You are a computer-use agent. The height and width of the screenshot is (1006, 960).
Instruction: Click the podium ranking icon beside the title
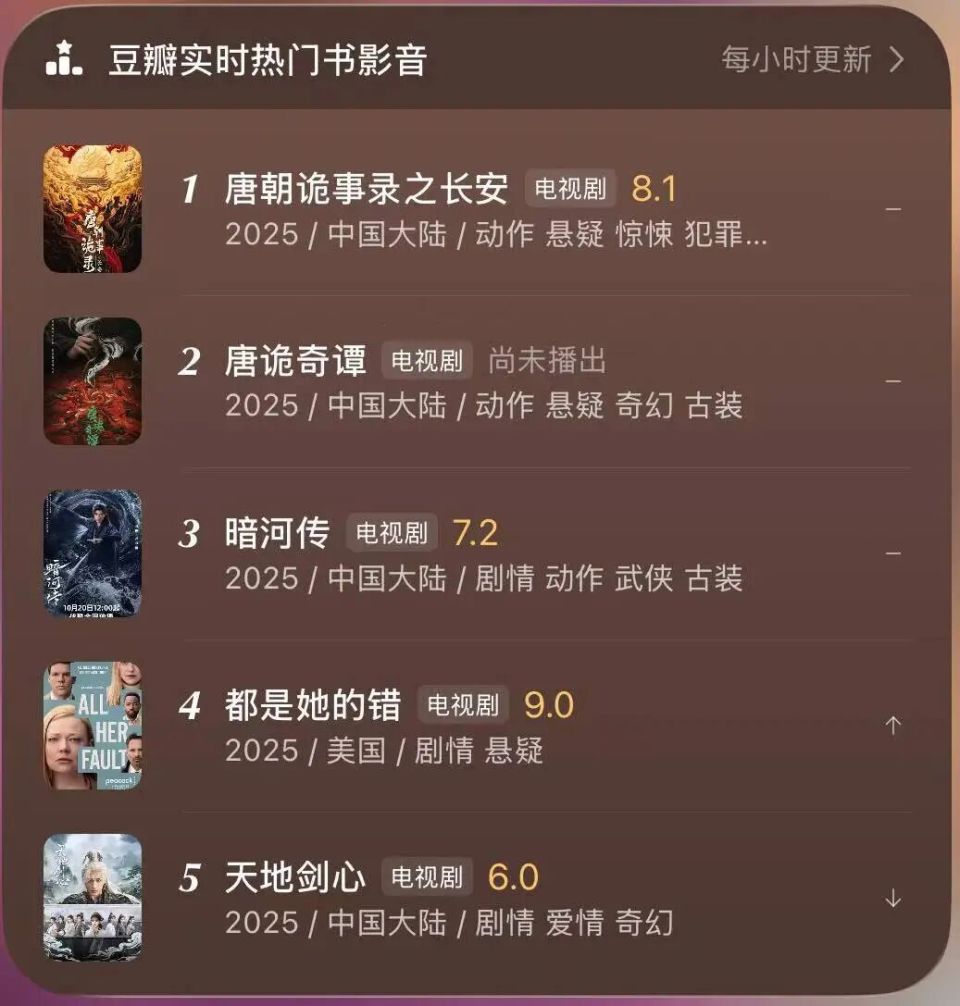(x=63, y=60)
